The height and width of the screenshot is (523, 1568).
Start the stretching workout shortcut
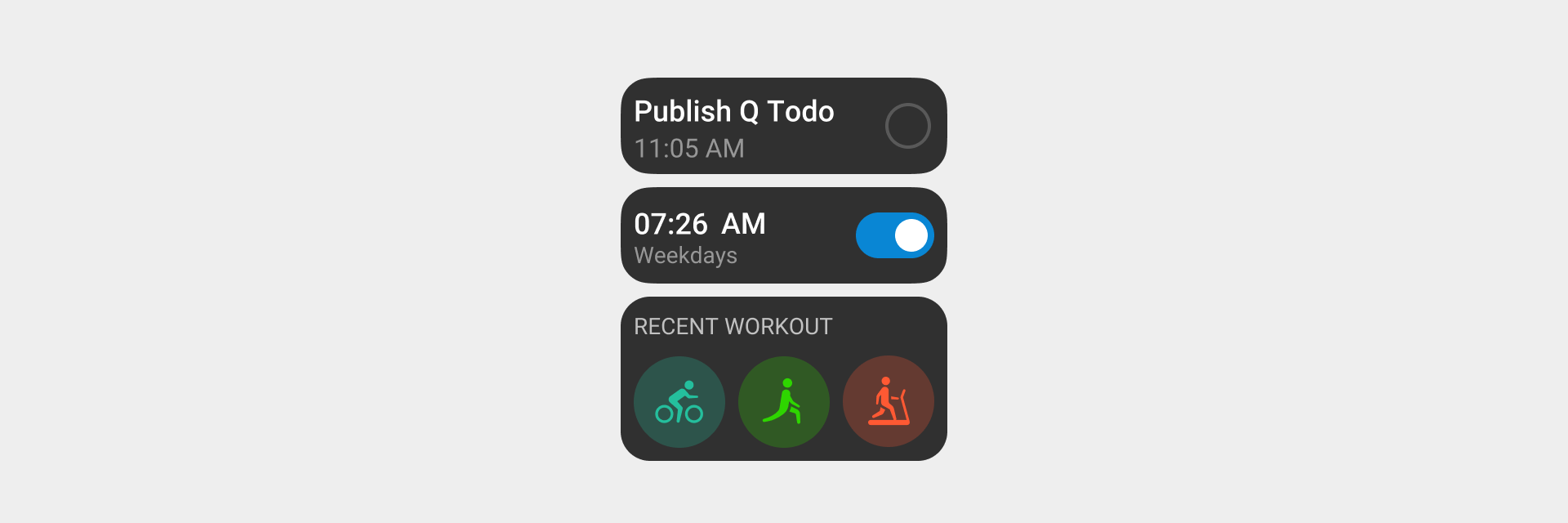pyautogui.click(x=783, y=402)
